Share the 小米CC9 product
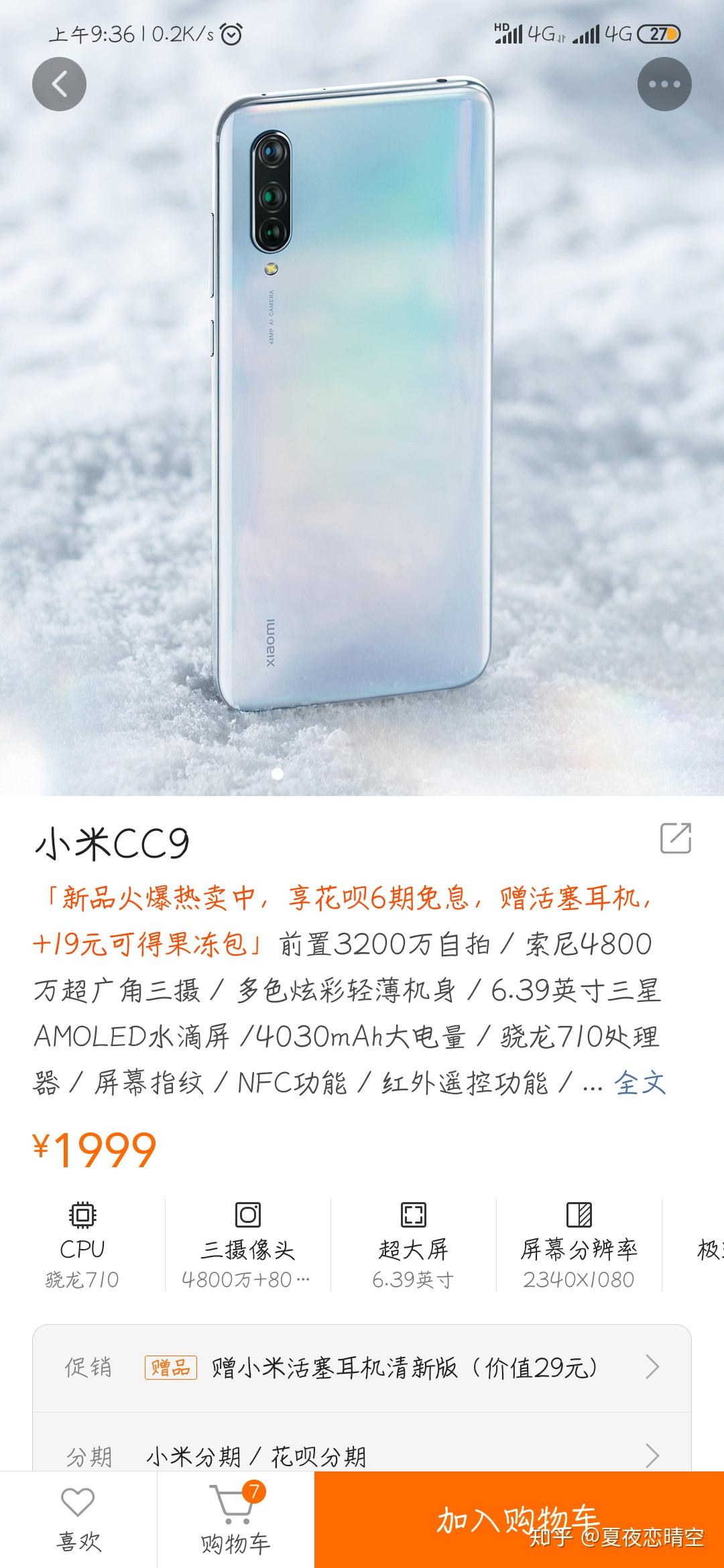The width and height of the screenshot is (724, 1568). pos(675,838)
